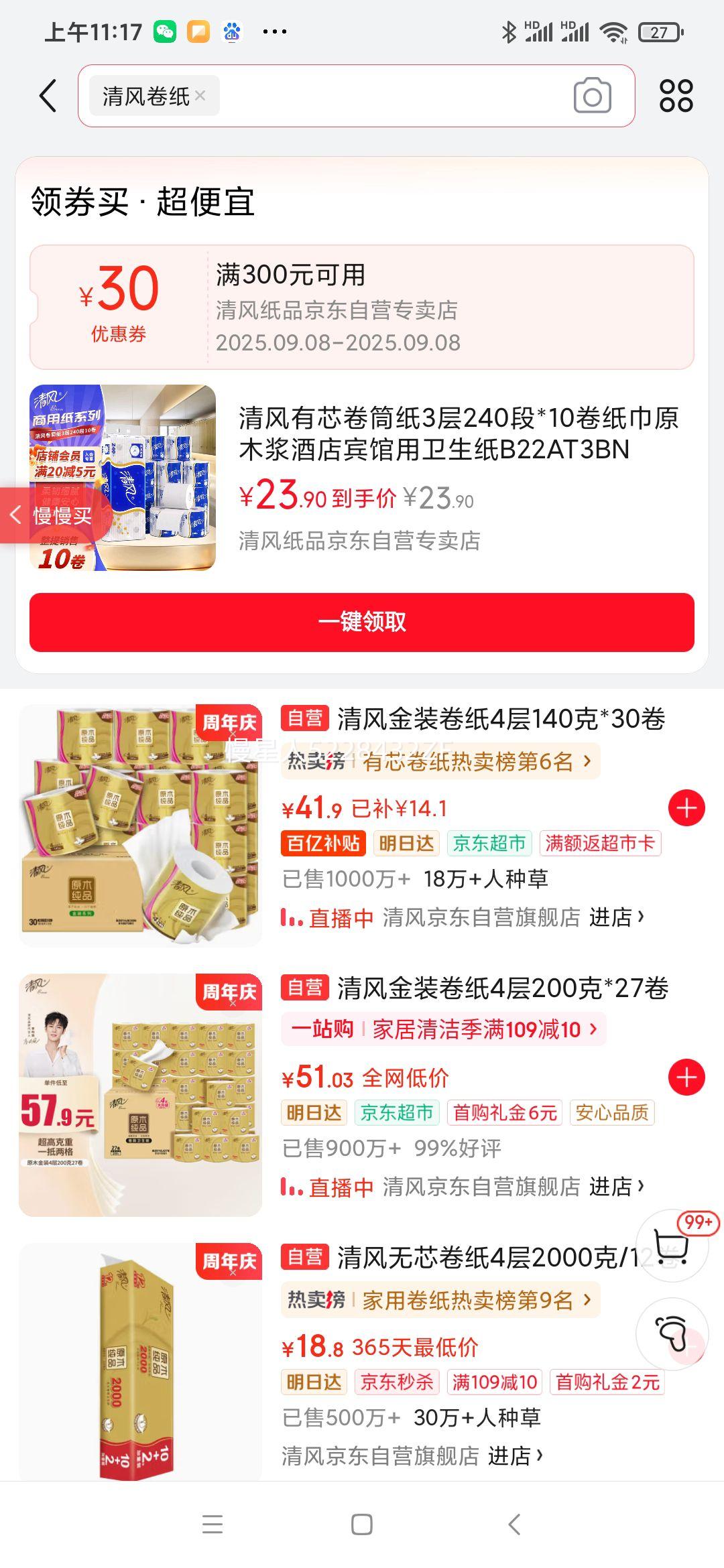This screenshot has width=724, height=1568.
Task: Open the shopping cart with 99+ badge
Action: (x=672, y=1247)
